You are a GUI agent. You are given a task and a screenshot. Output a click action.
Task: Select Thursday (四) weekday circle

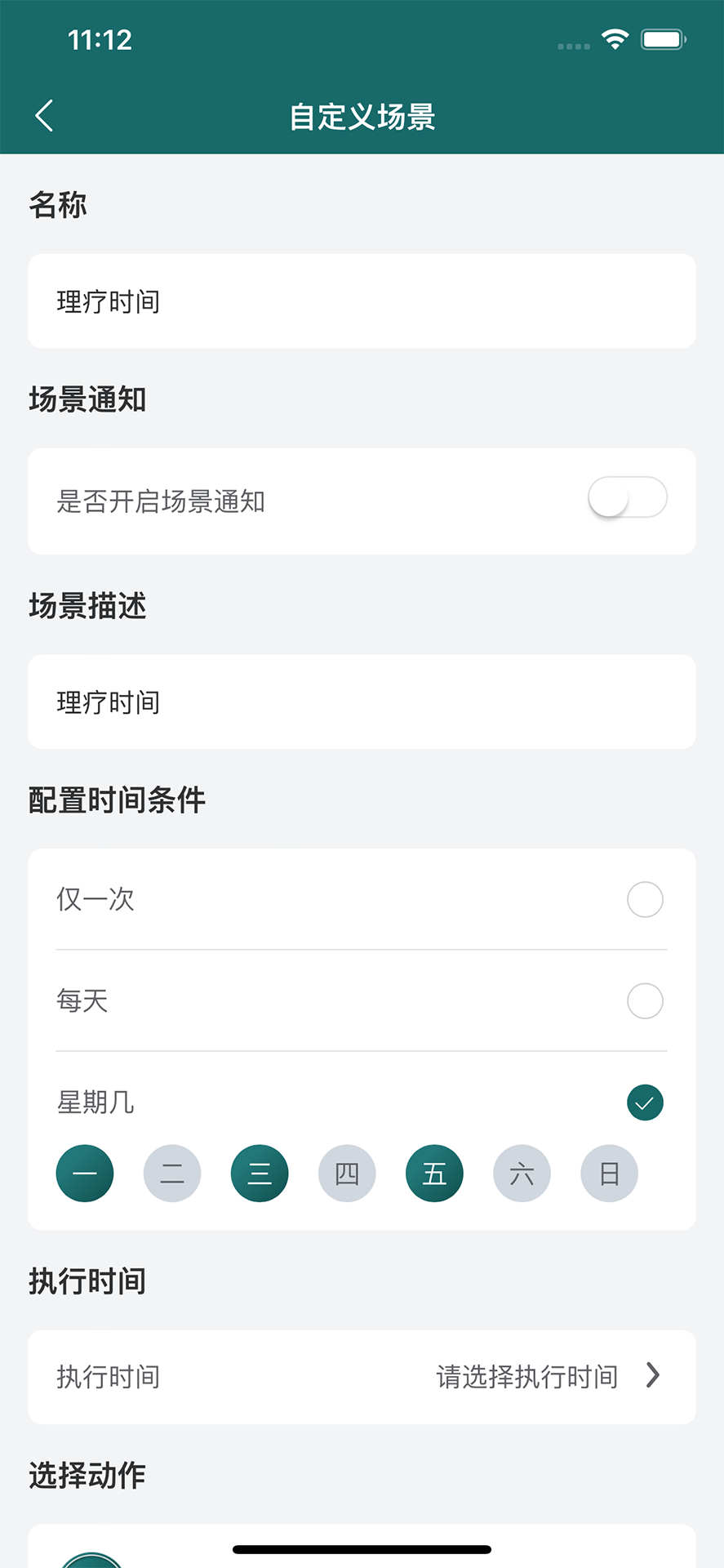pyautogui.click(x=347, y=1173)
